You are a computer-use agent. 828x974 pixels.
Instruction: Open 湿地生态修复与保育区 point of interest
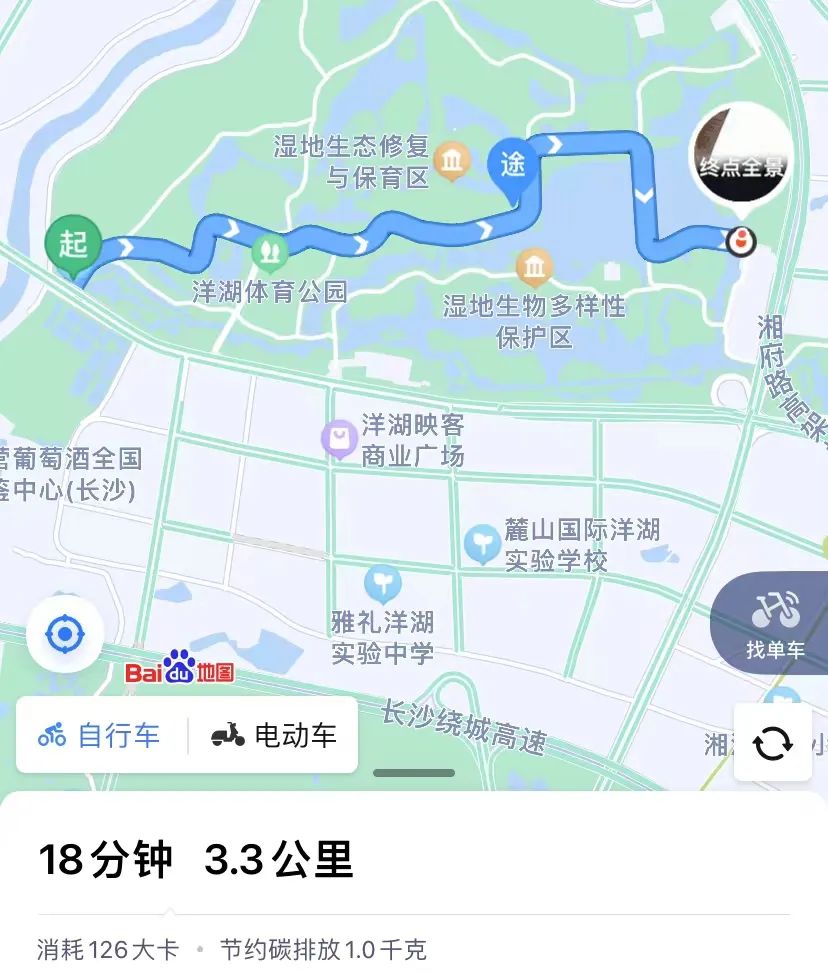click(x=453, y=161)
